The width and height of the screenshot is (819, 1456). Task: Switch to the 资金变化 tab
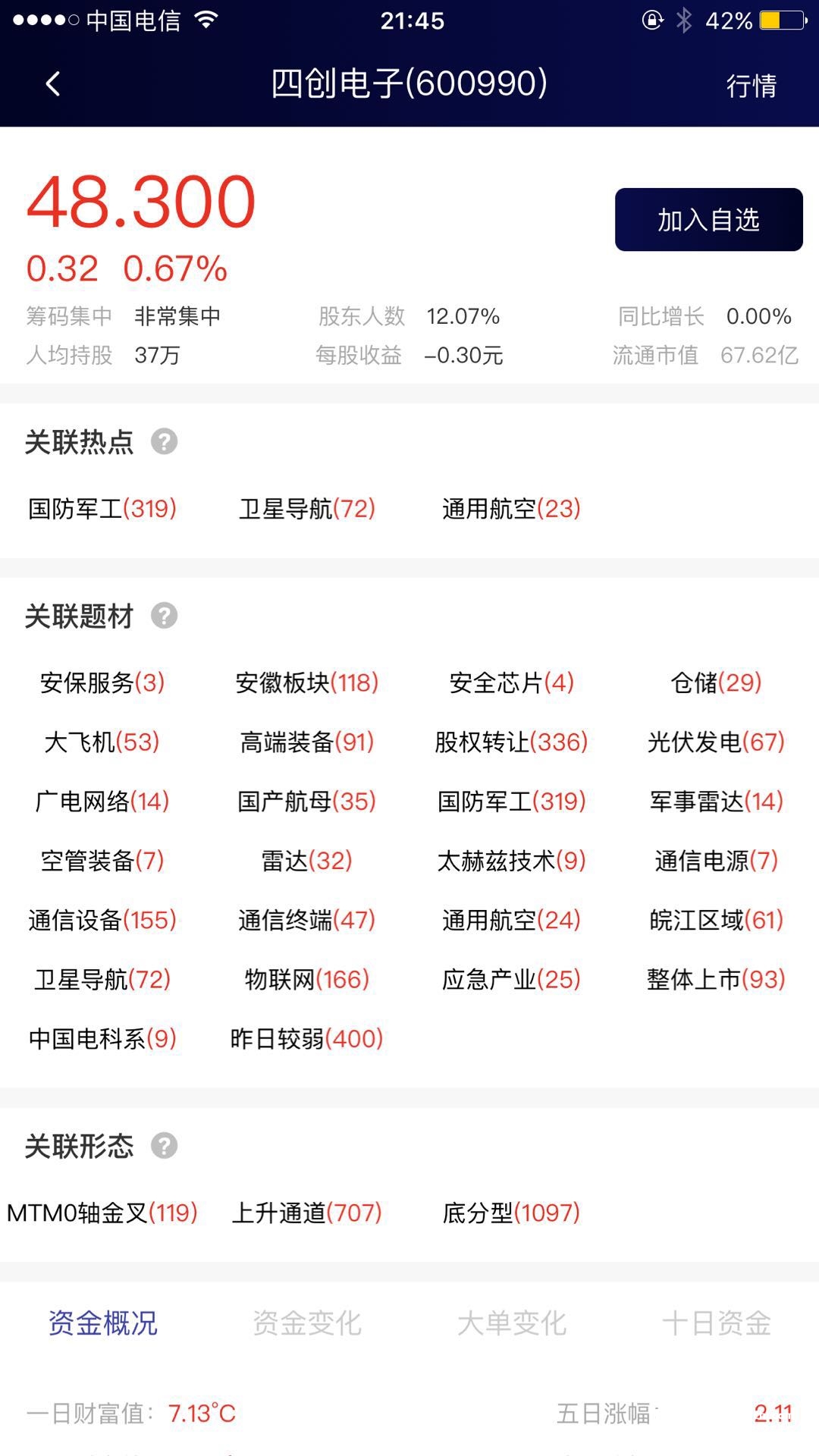click(307, 1323)
